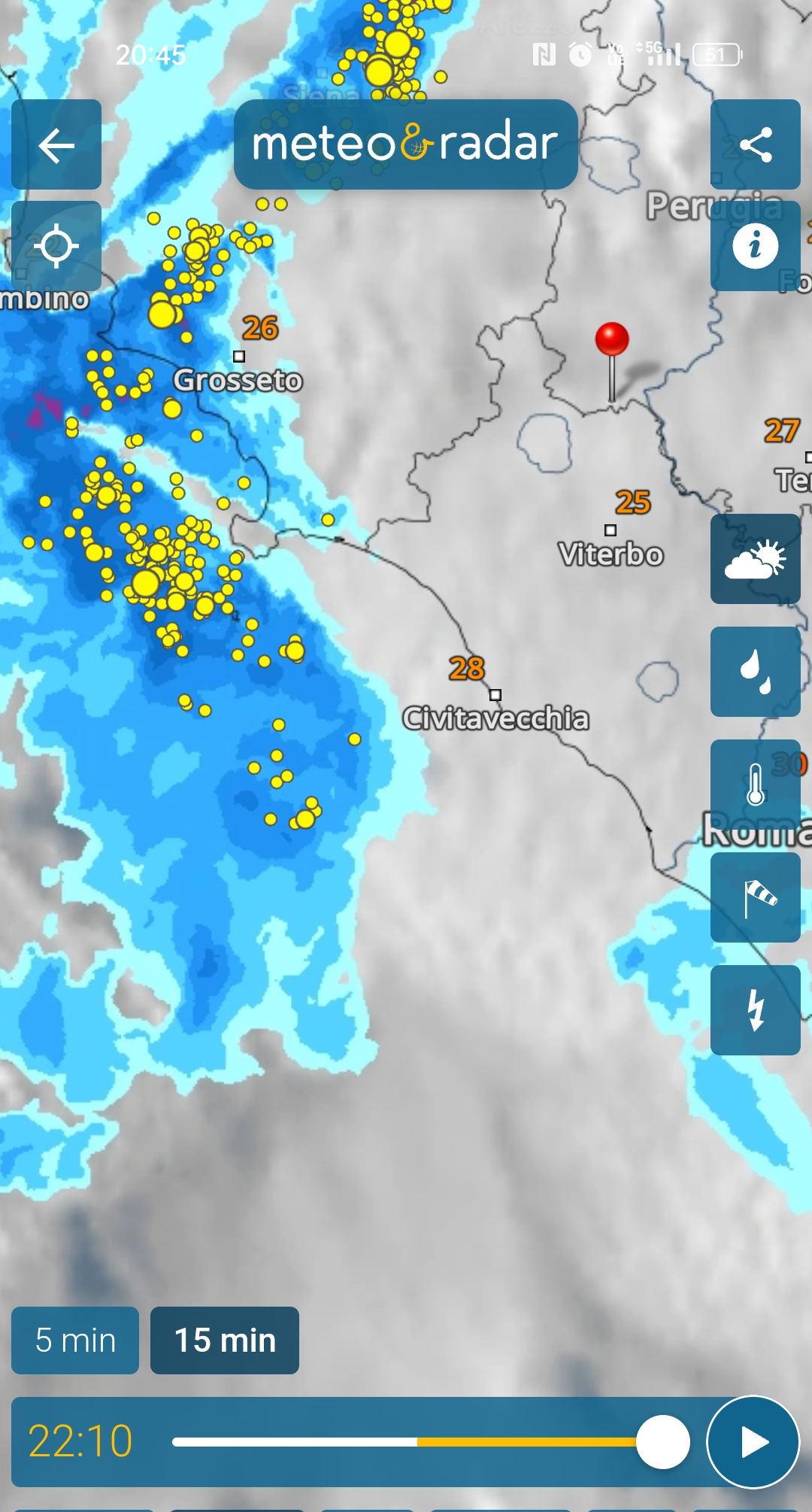Show the wind sock layer

point(755,897)
